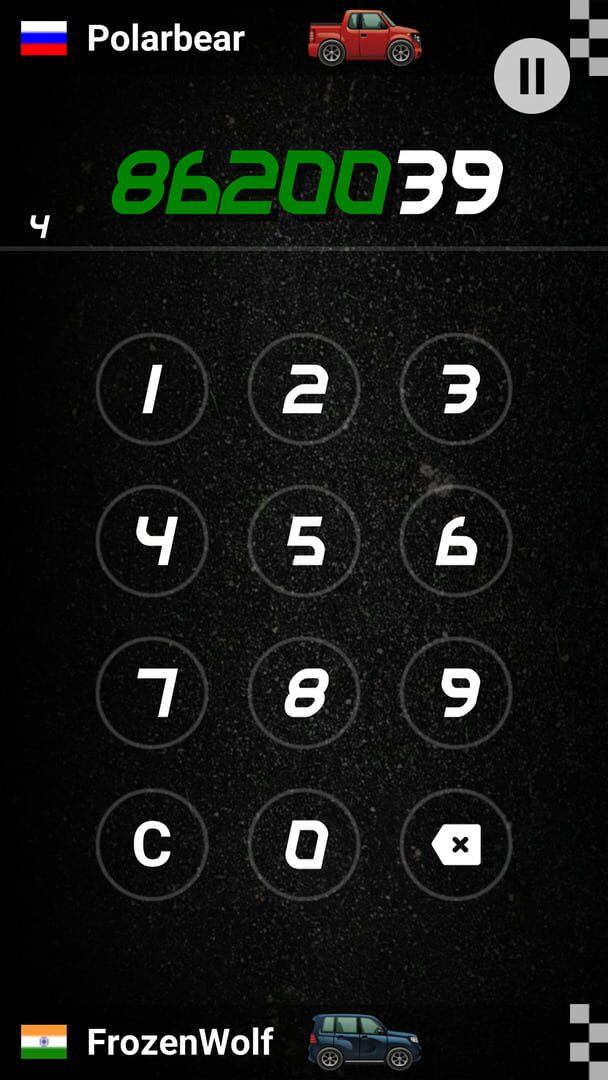Screen dimensions: 608x1080
Task: Input the number 8
Action: (304, 693)
